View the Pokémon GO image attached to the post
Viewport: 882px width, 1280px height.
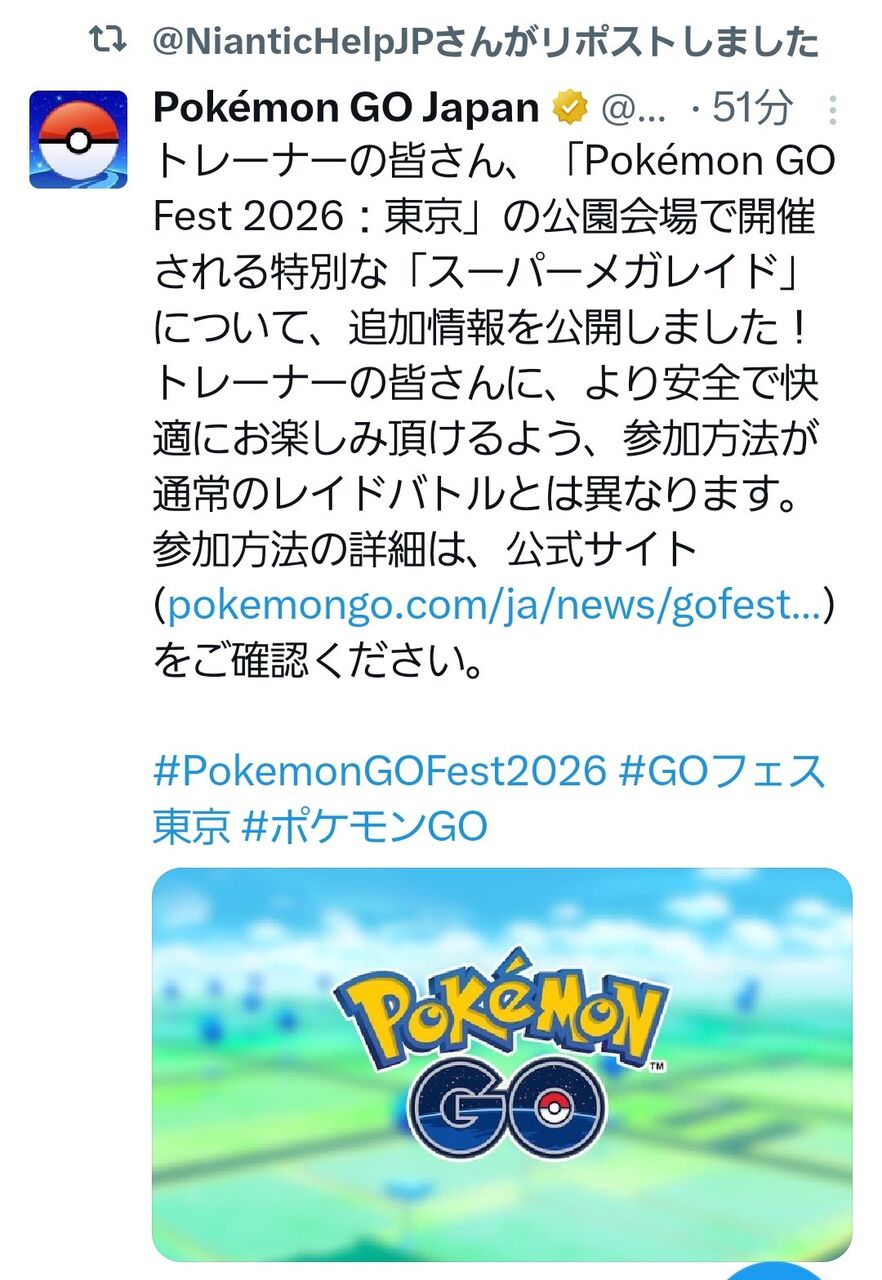click(502, 1064)
